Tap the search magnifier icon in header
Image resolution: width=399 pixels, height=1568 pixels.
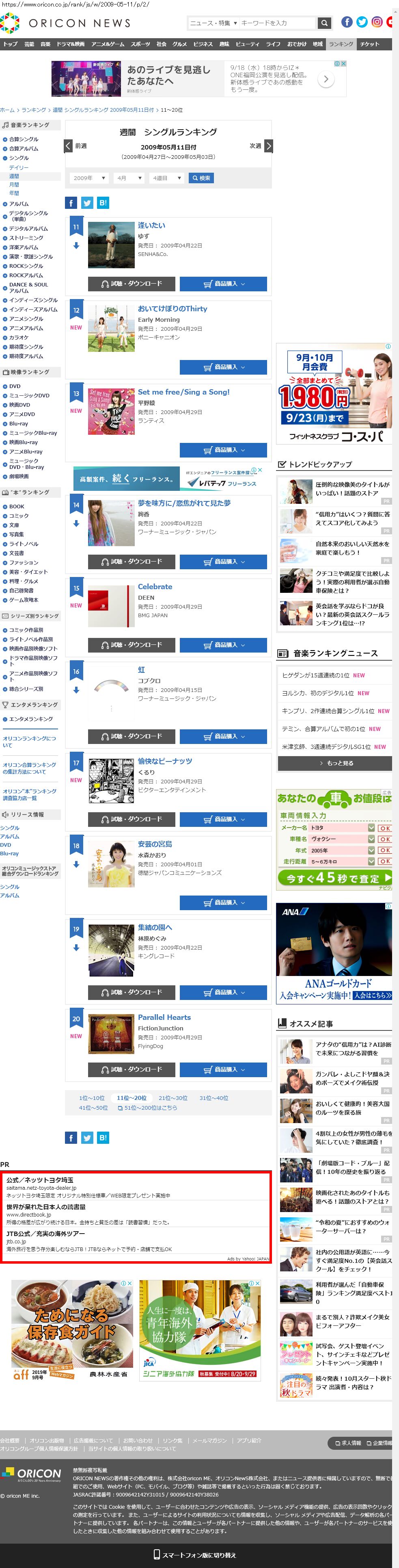pos(325,23)
